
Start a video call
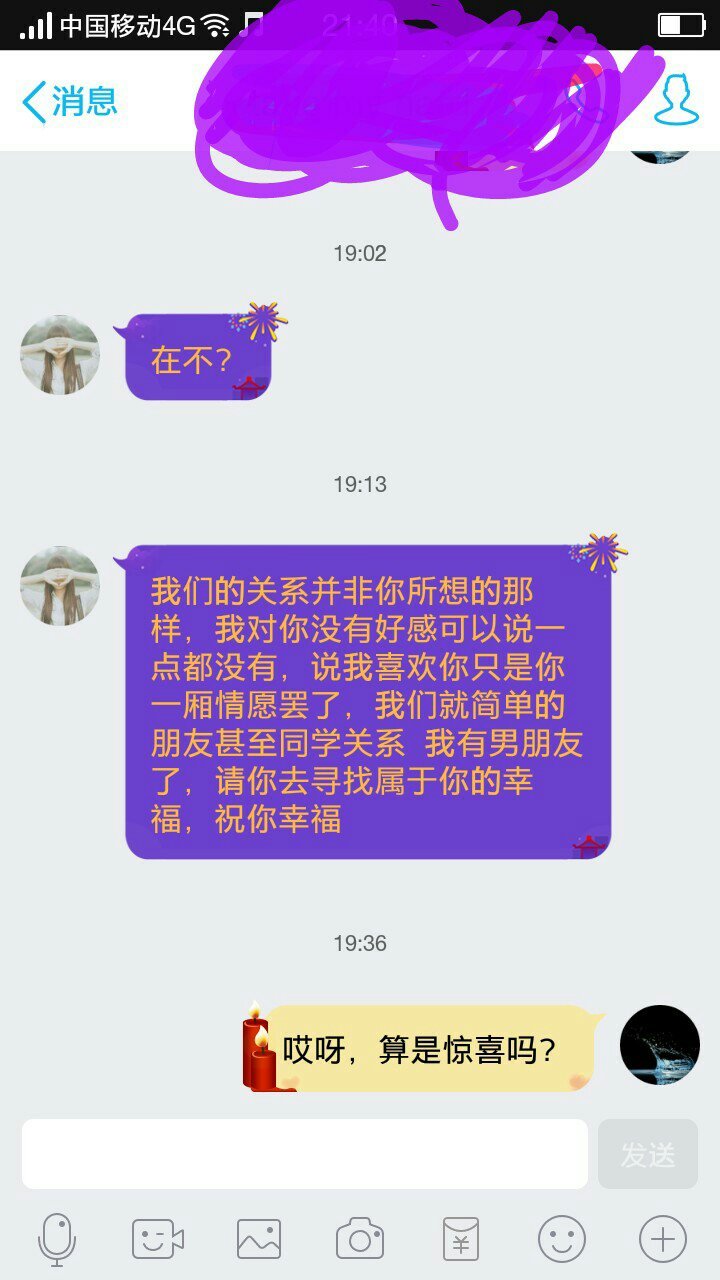[x=158, y=1240]
